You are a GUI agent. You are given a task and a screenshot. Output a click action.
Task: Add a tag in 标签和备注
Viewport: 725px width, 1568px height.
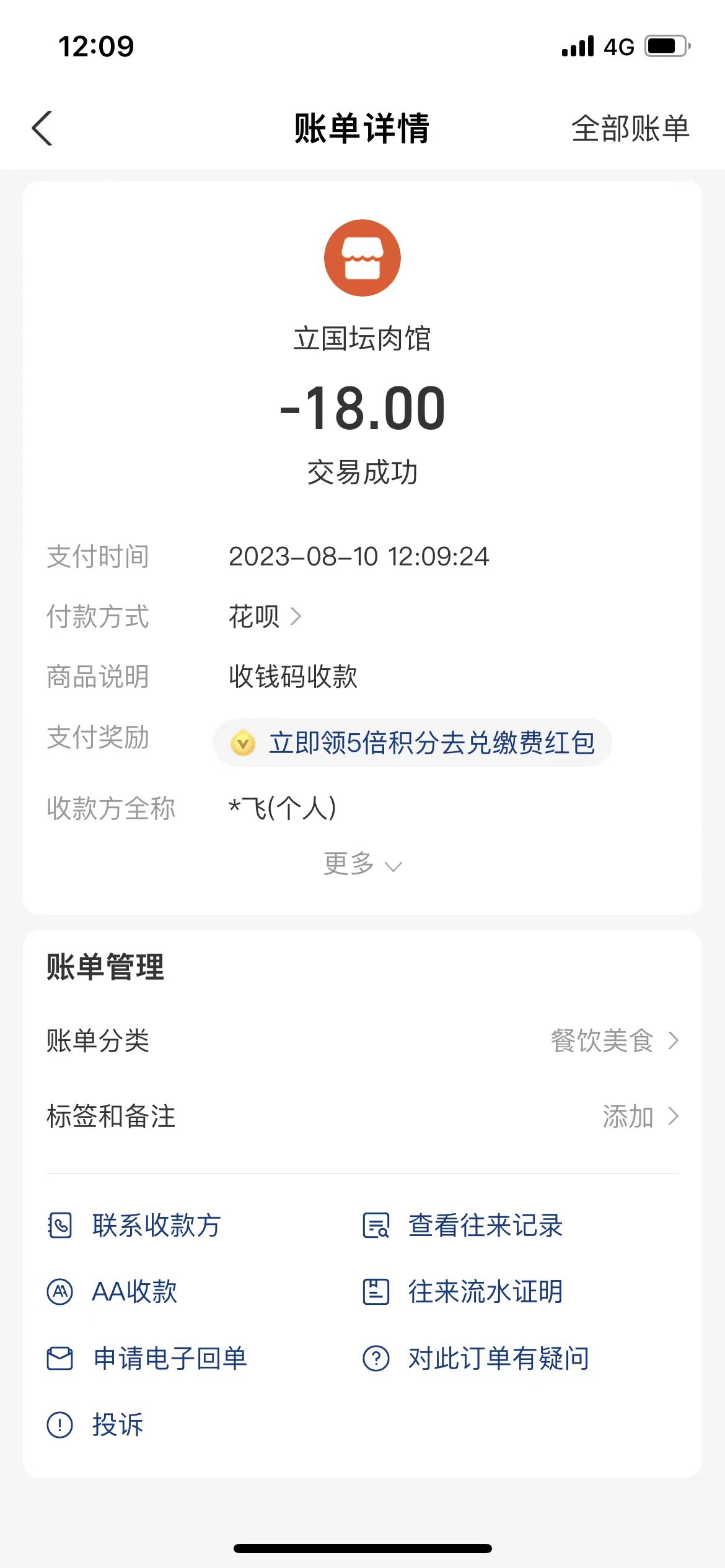639,1117
